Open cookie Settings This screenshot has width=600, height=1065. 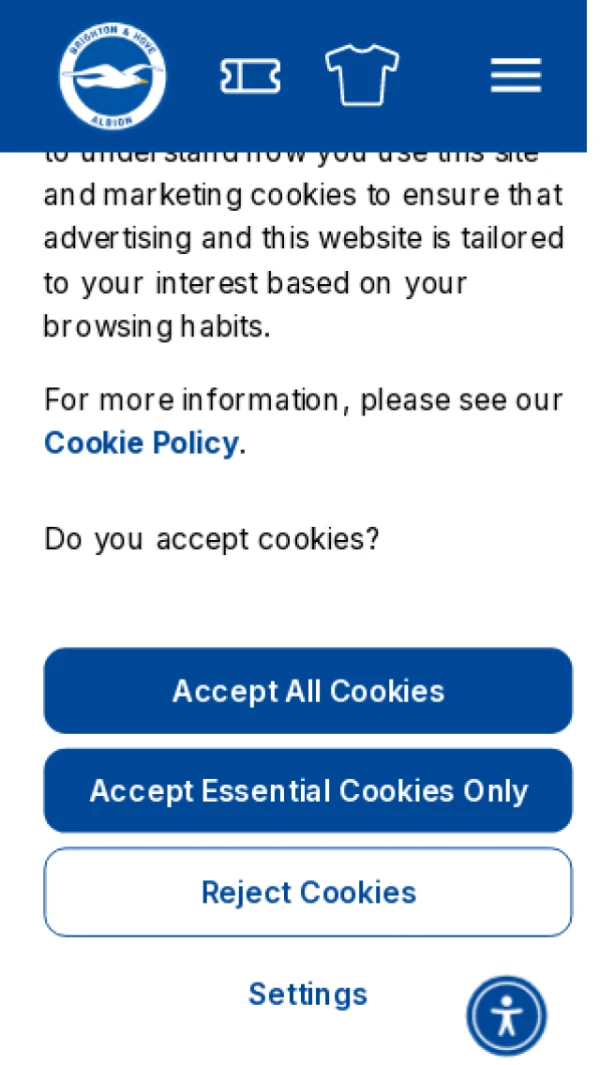[308, 994]
